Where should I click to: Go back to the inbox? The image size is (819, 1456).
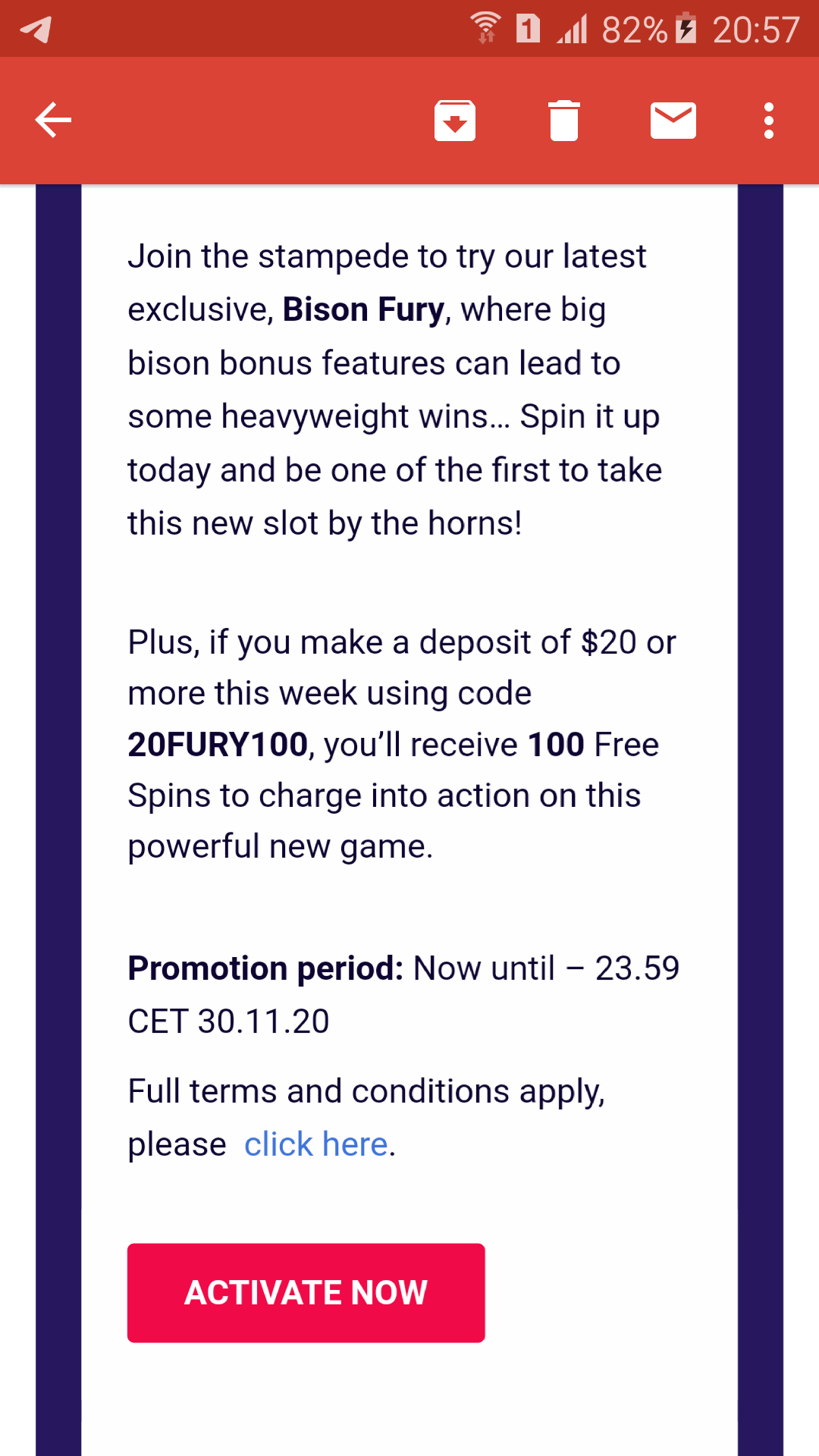pos(53,121)
